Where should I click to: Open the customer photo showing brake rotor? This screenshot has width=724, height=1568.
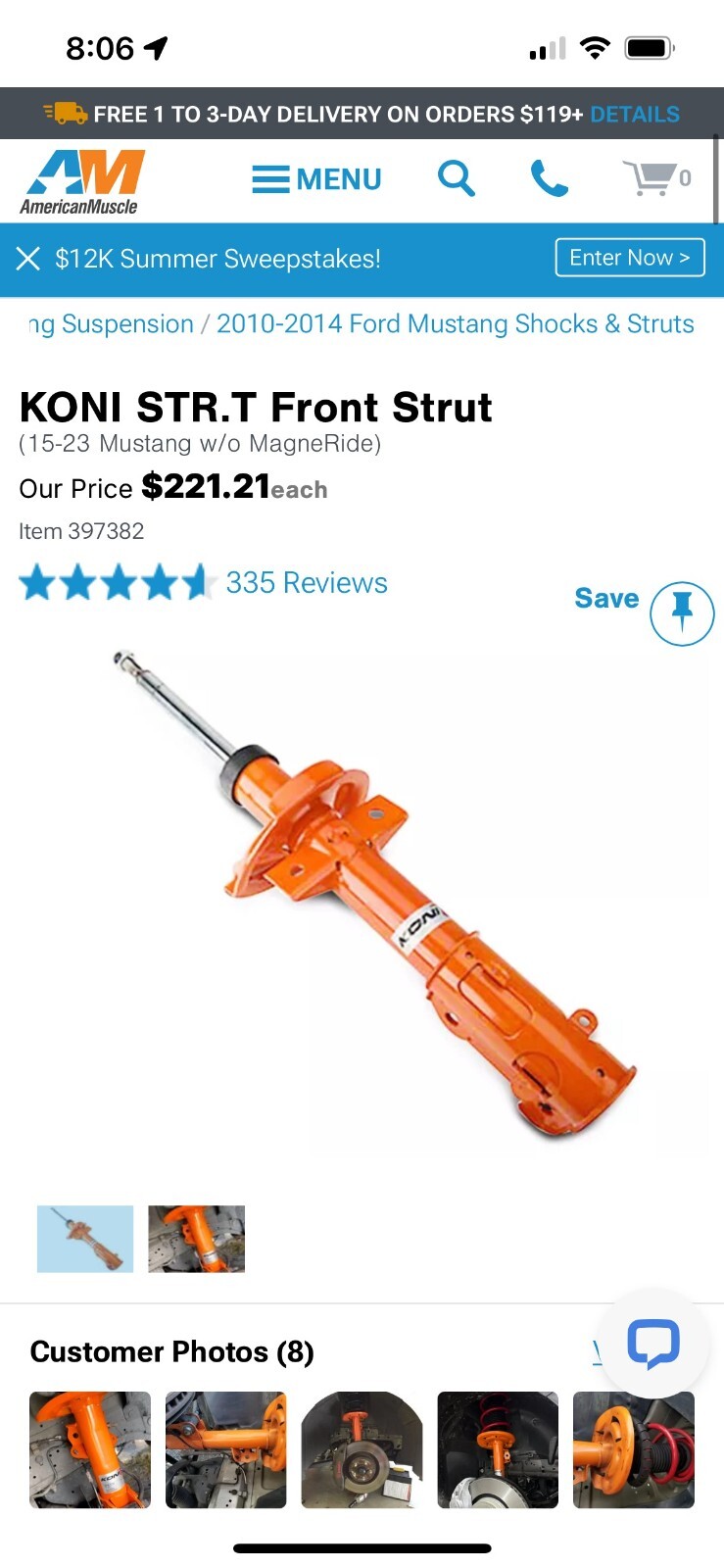362,1449
